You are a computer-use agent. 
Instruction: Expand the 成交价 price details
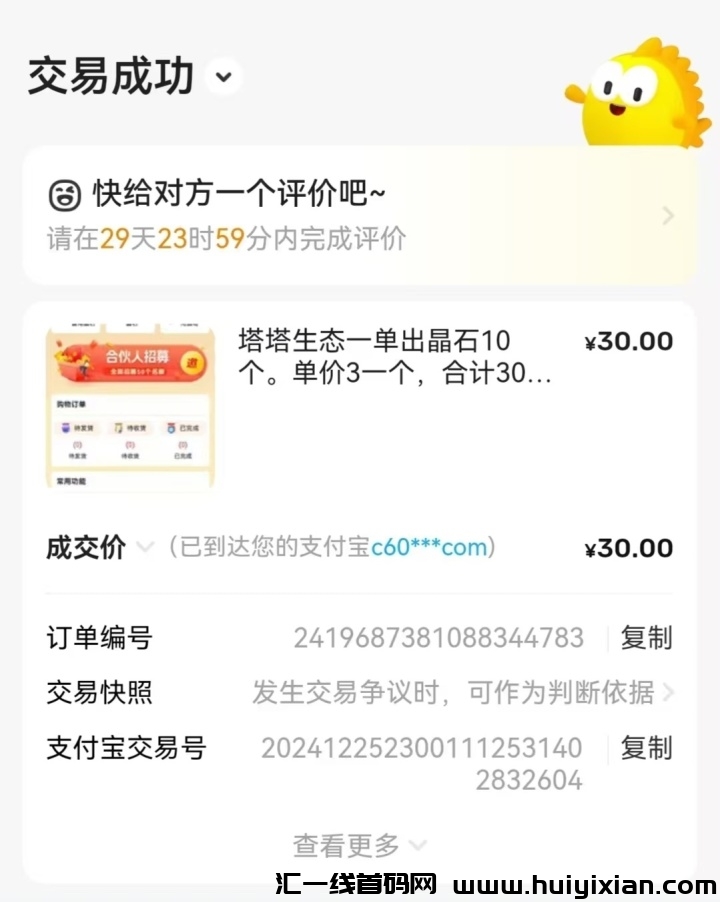point(146,547)
